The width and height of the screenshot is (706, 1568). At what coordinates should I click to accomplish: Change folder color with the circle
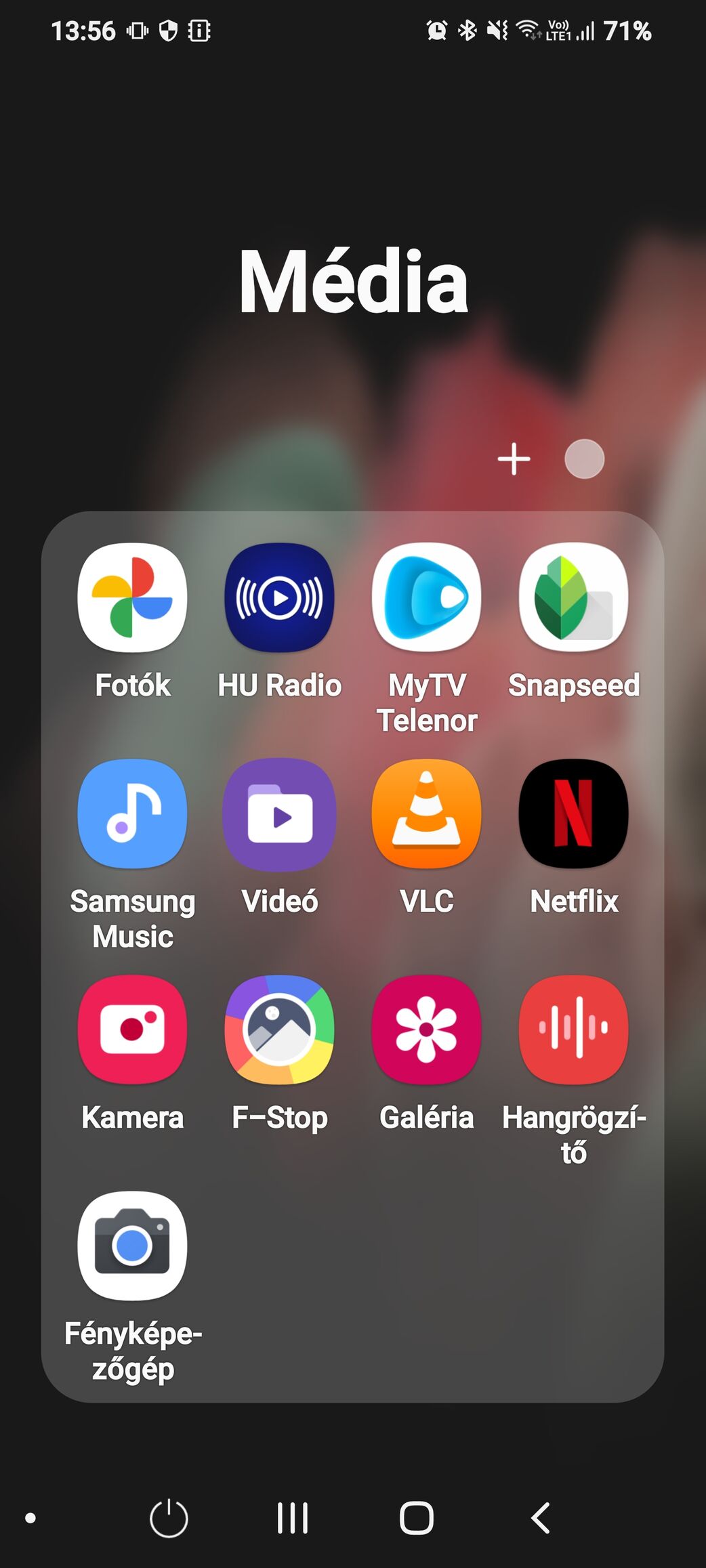point(584,459)
